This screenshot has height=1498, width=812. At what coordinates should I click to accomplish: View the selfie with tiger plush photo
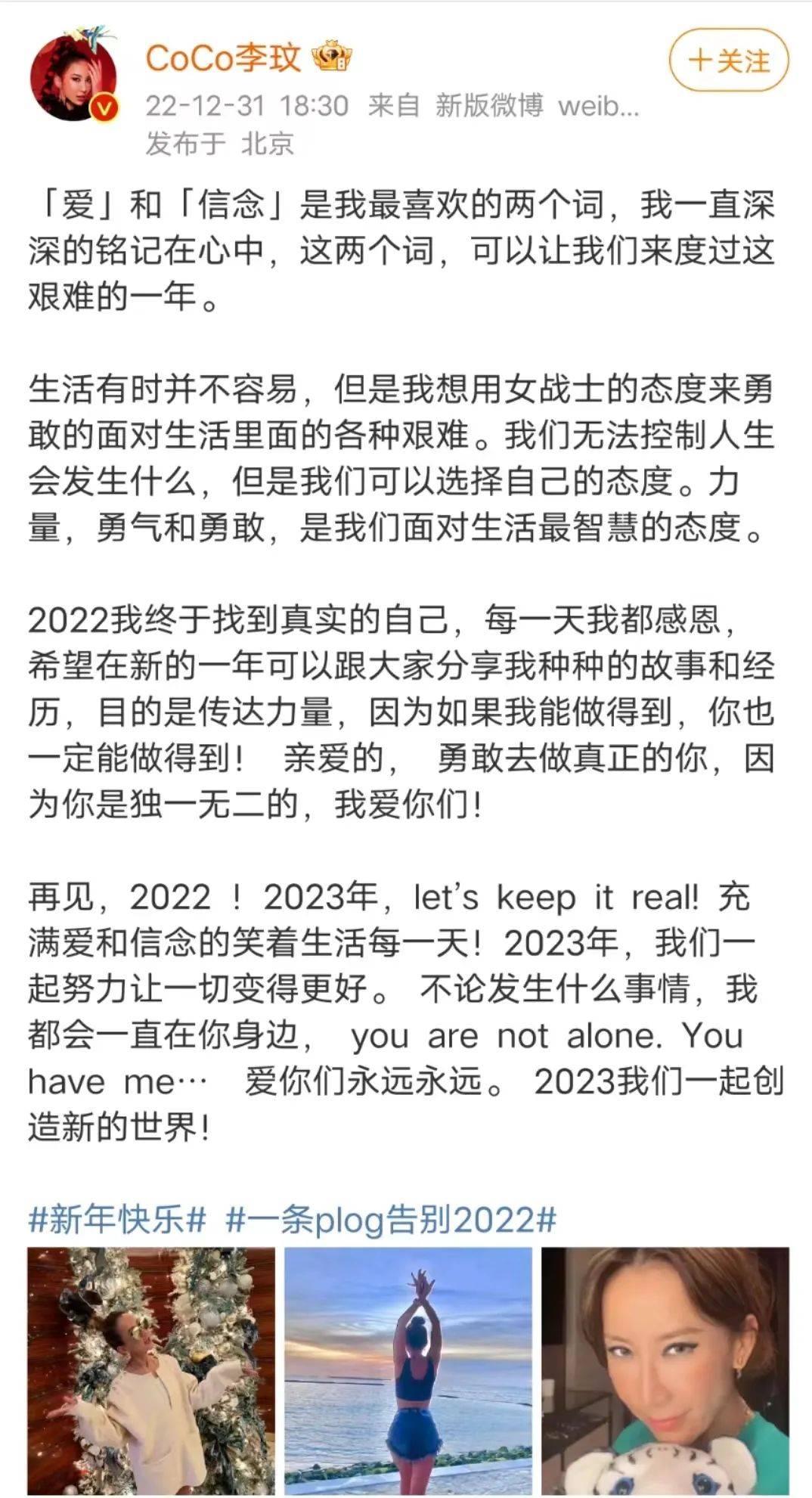point(665,1371)
